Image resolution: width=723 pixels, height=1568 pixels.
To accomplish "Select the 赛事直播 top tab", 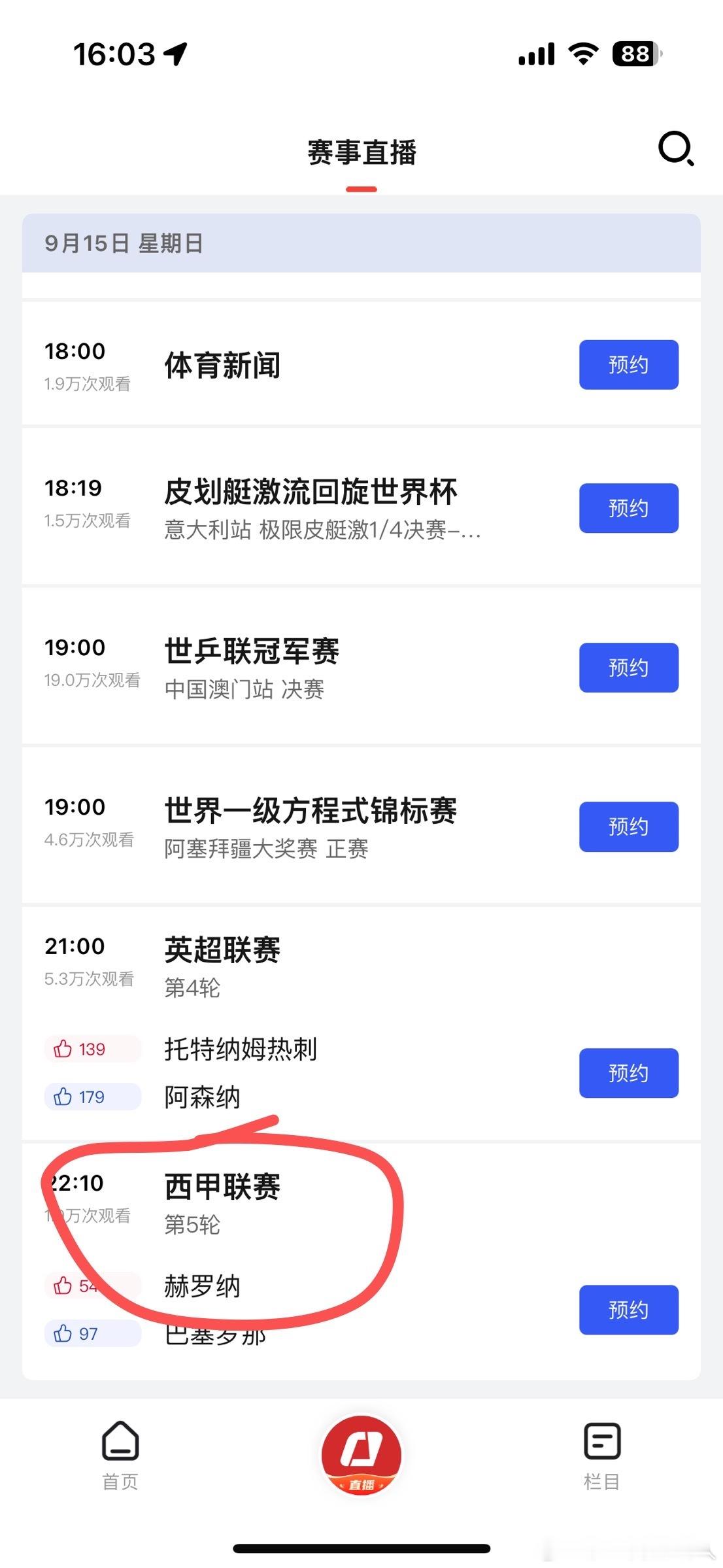I will (361, 153).
